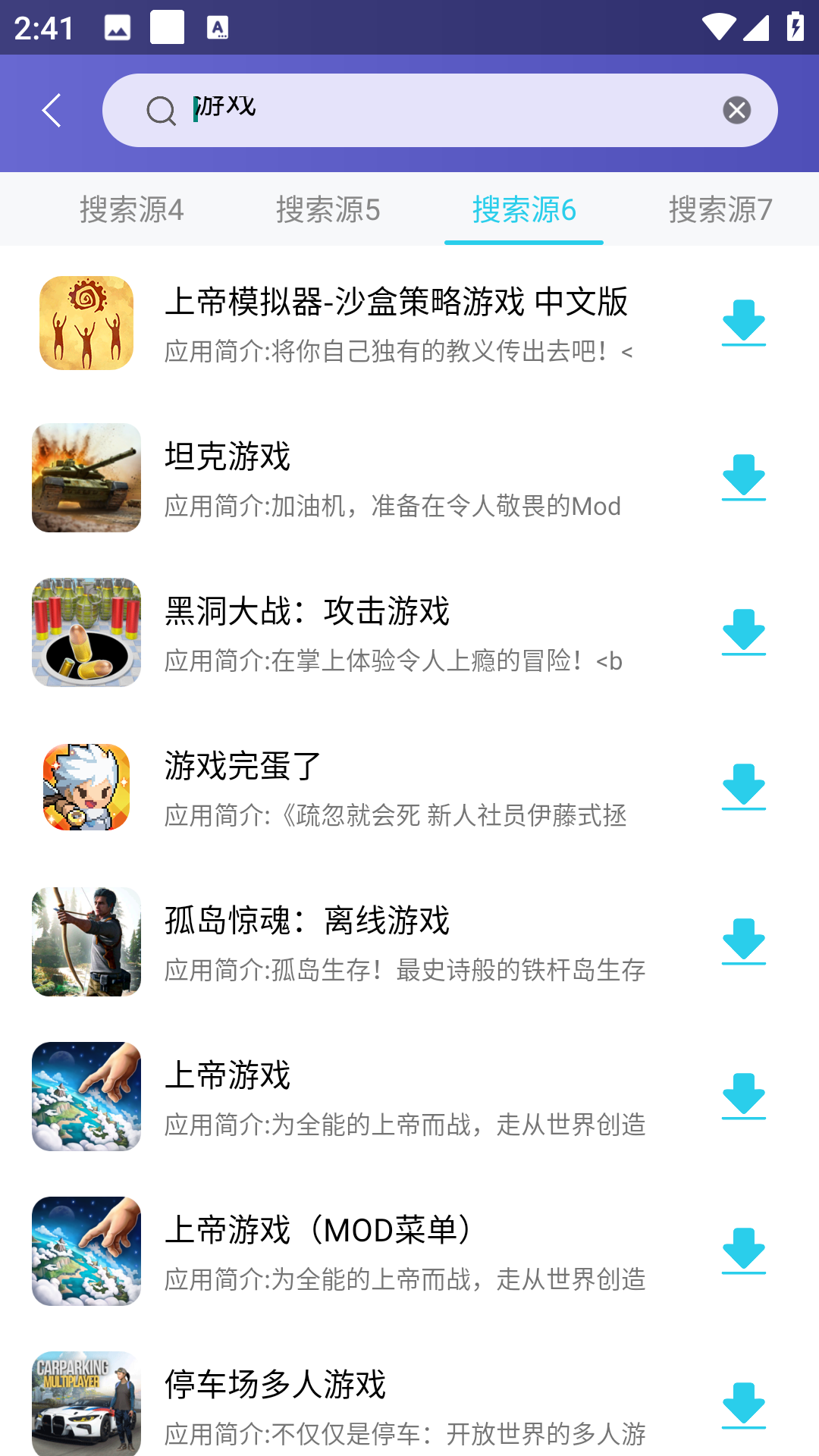Download 上帝模拟器 using its download button
The width and height of the screenshot is (819, 1456).
click(743, 322)
